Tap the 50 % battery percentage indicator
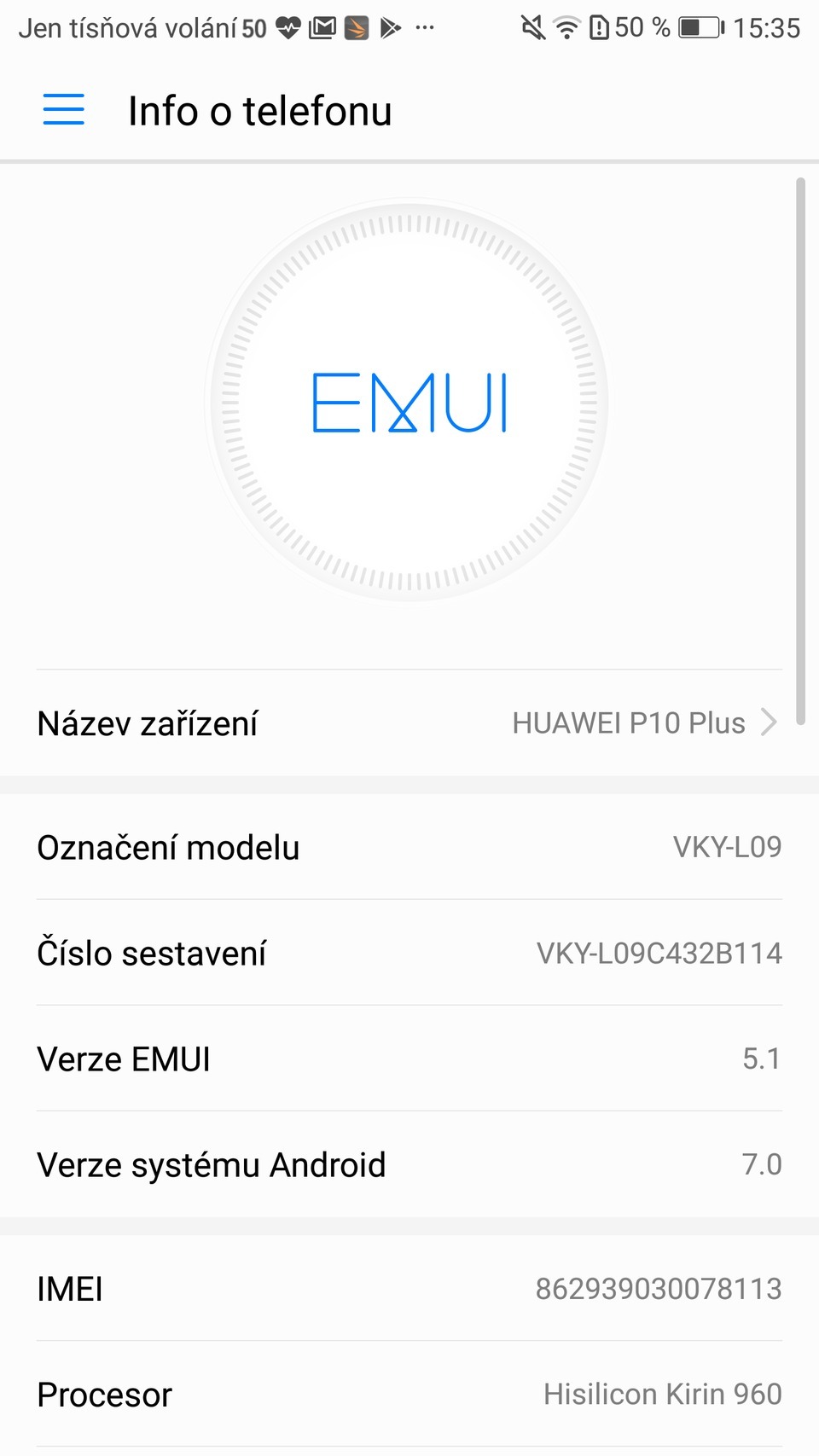 (x=642, y=26)
